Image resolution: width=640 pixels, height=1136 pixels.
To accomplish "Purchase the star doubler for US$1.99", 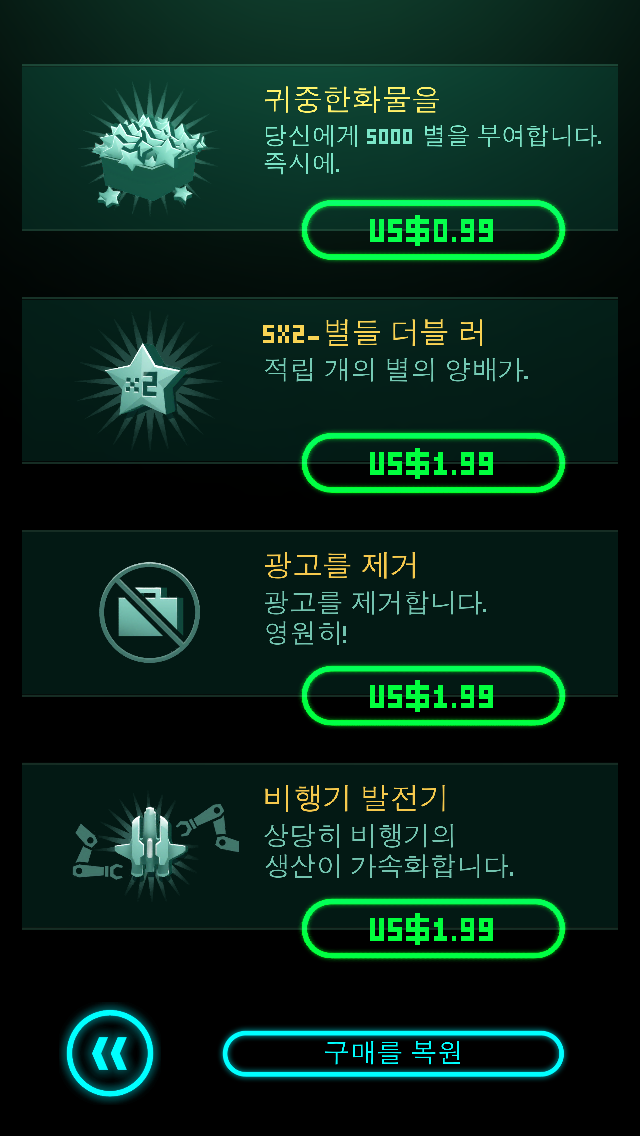I will [433, 463].
